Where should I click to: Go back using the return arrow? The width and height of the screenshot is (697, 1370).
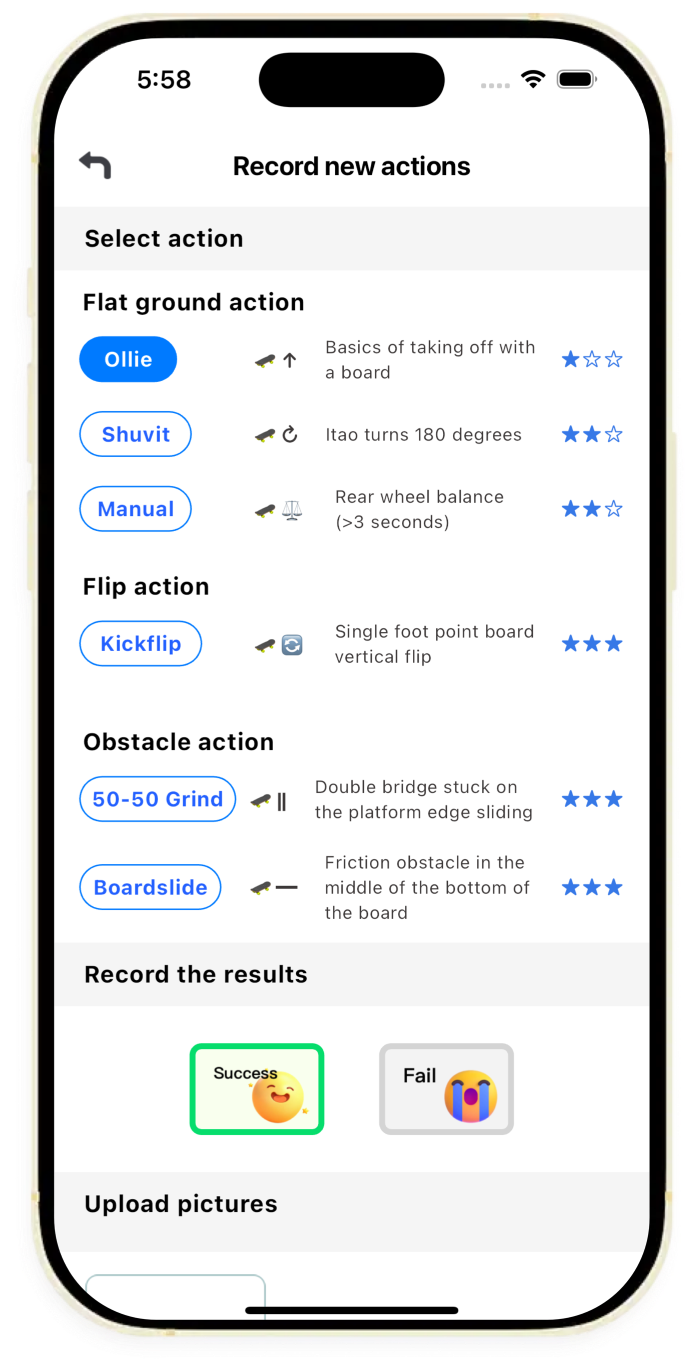(x=96, y=165)
